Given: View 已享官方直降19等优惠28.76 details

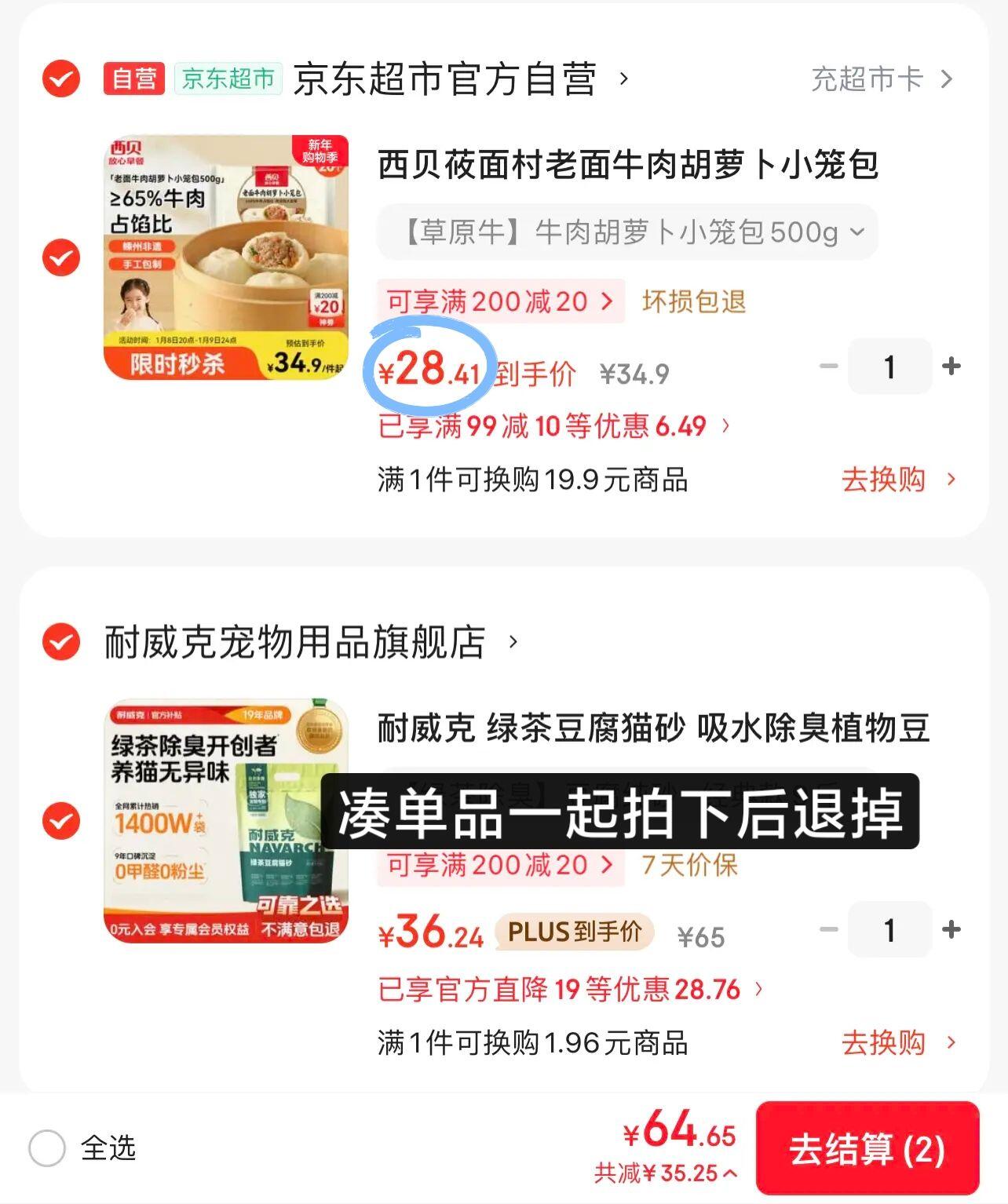Looking at the screenshot, I should pos(570,990).
